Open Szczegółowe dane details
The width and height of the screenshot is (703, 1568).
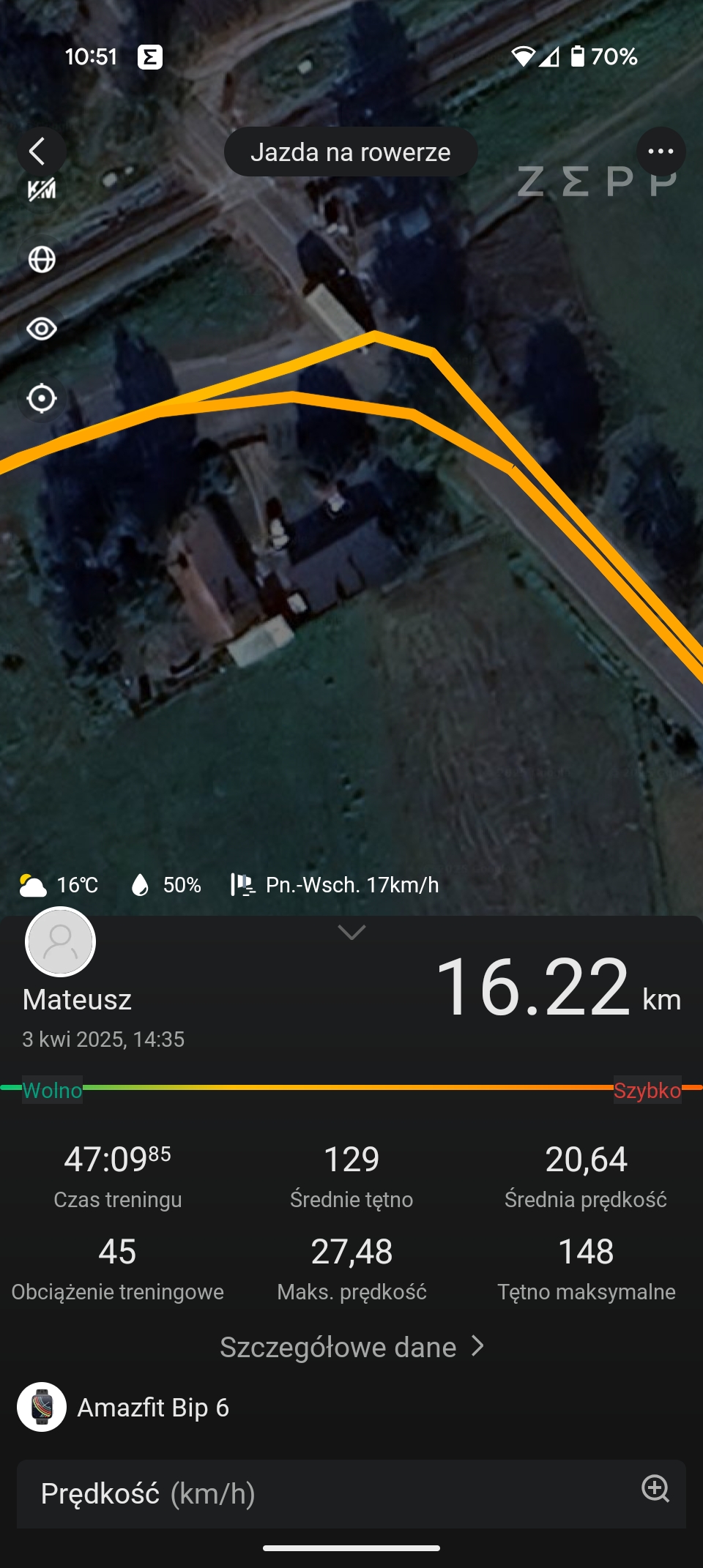pyautogui.click(x=351, y=1347)
